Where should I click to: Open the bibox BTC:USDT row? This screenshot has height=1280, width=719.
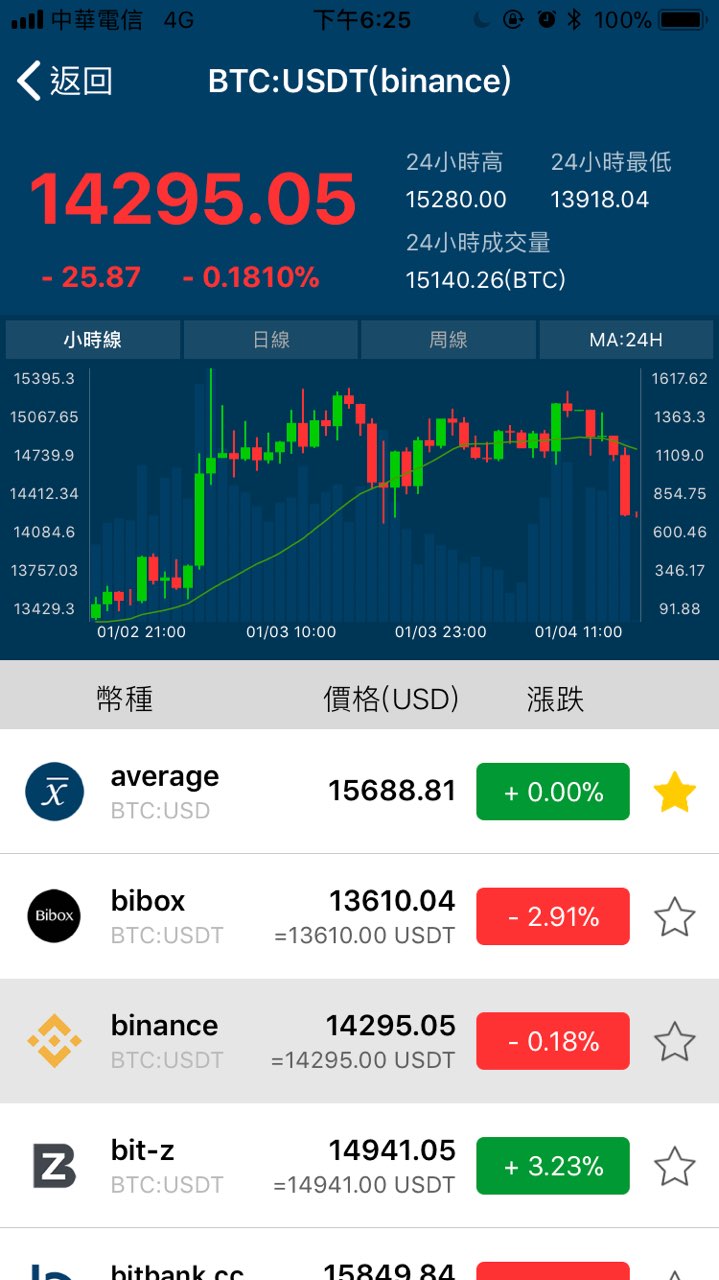point(359,916)
